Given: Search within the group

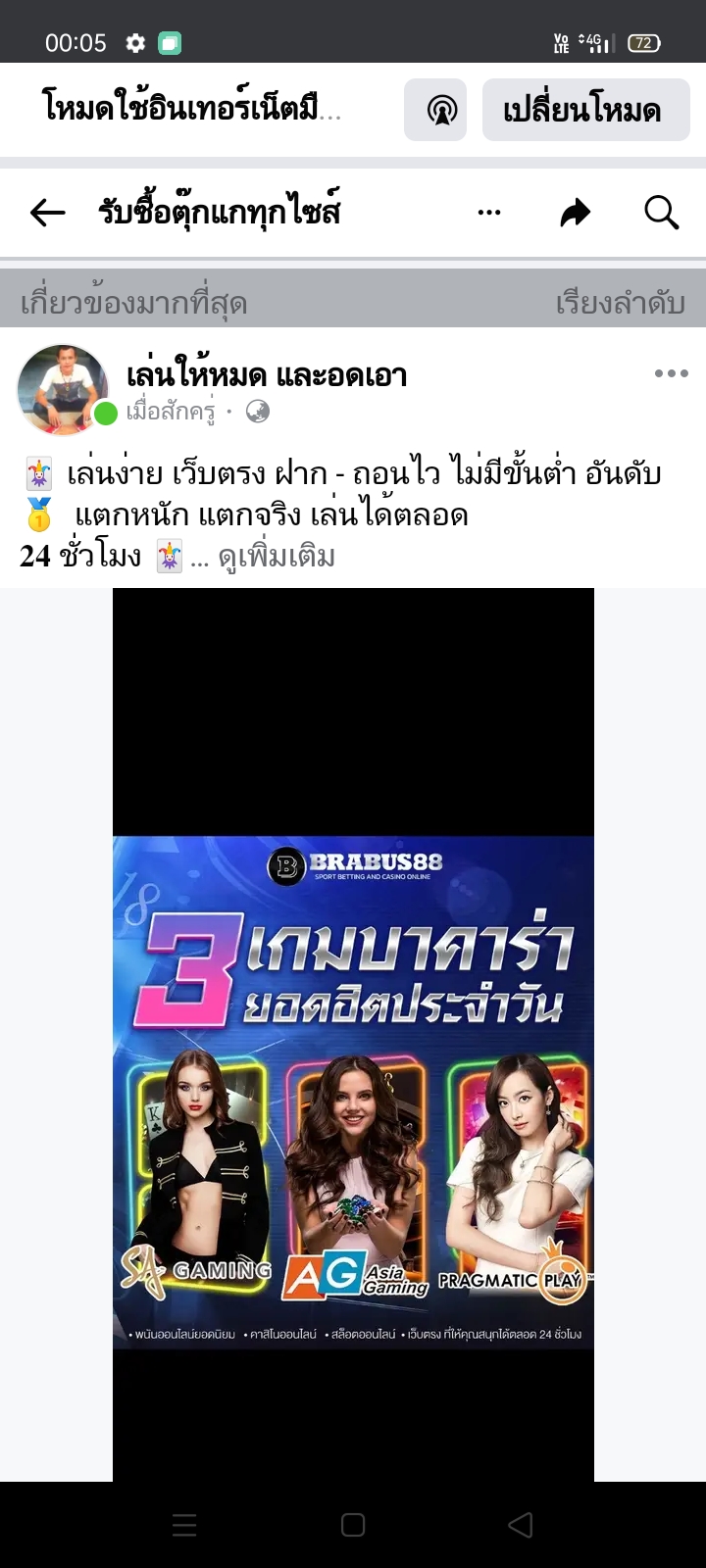Looking at the screenshot, I should (661, 213).
